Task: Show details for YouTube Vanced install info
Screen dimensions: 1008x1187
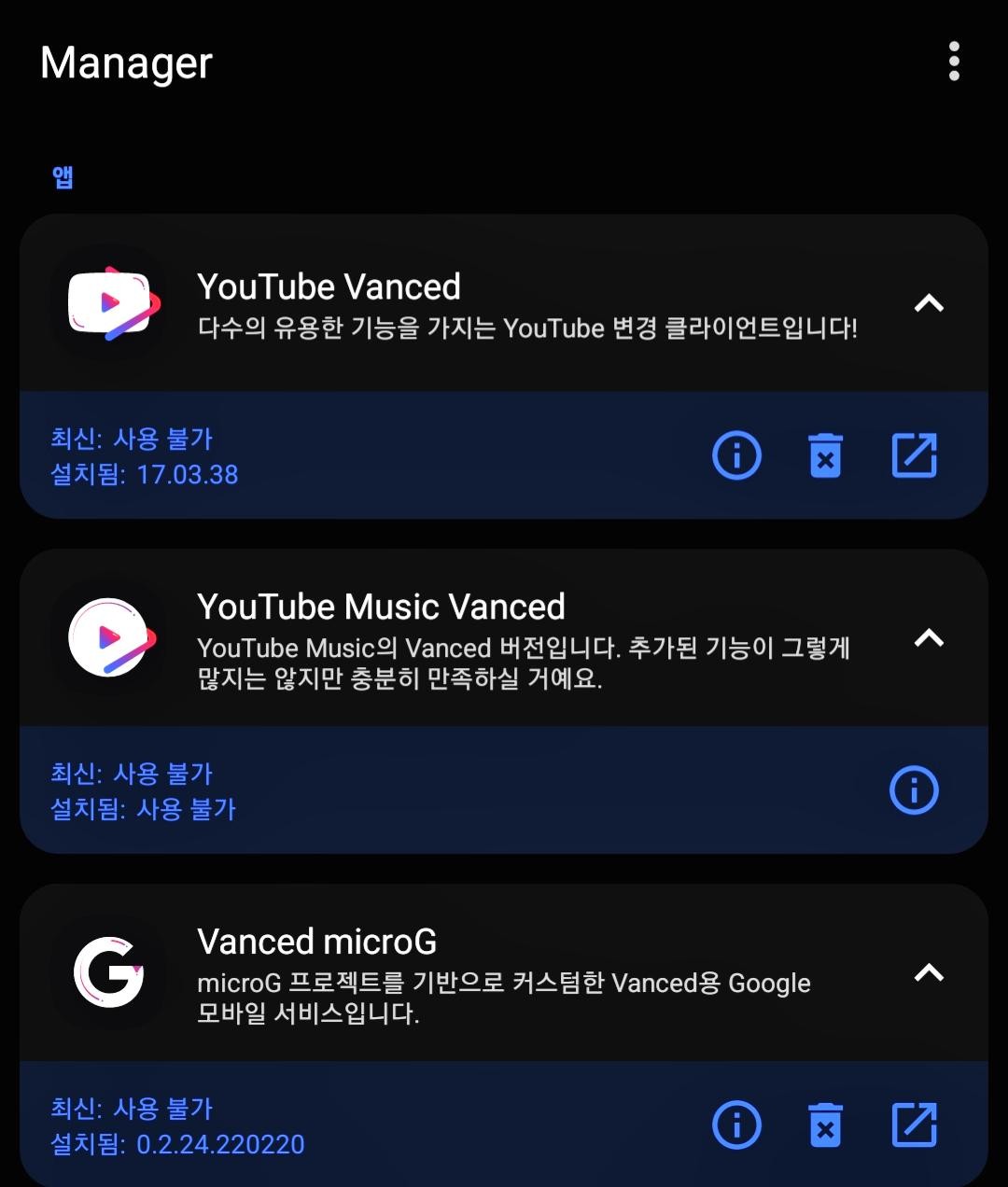Action: [736, 456]
